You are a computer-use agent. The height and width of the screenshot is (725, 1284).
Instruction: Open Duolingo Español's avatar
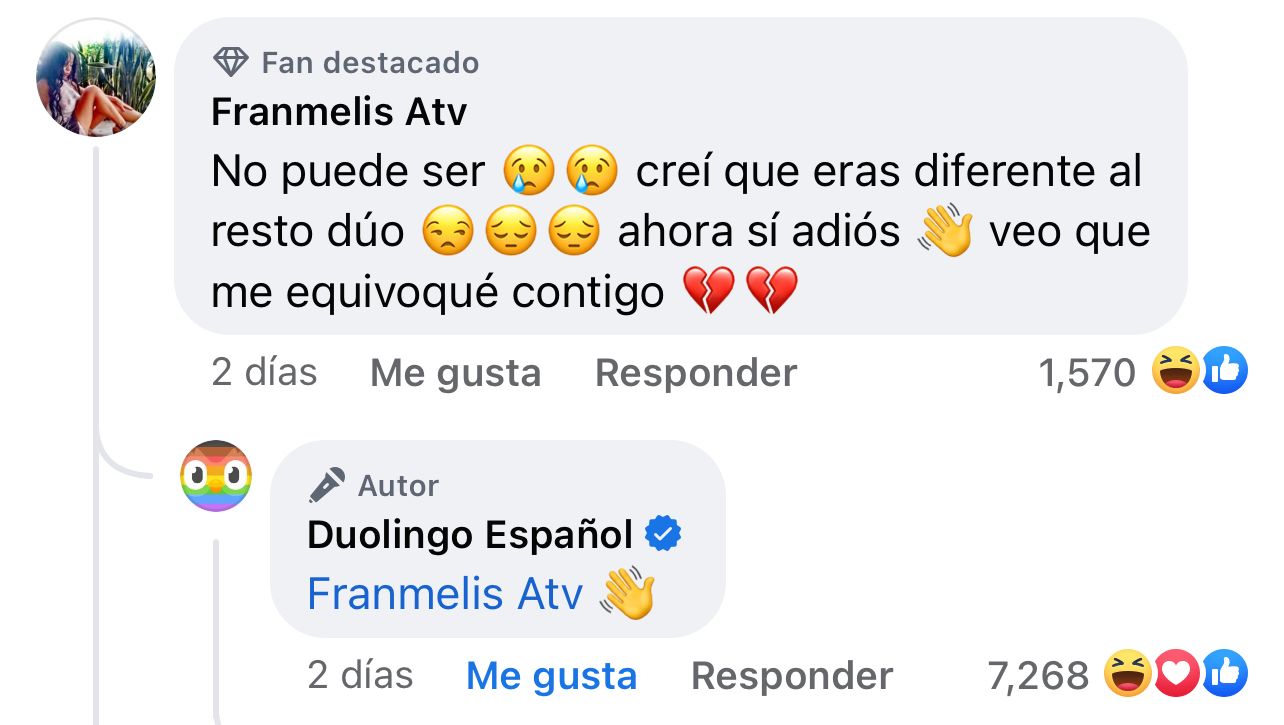(x=215, y=476)
